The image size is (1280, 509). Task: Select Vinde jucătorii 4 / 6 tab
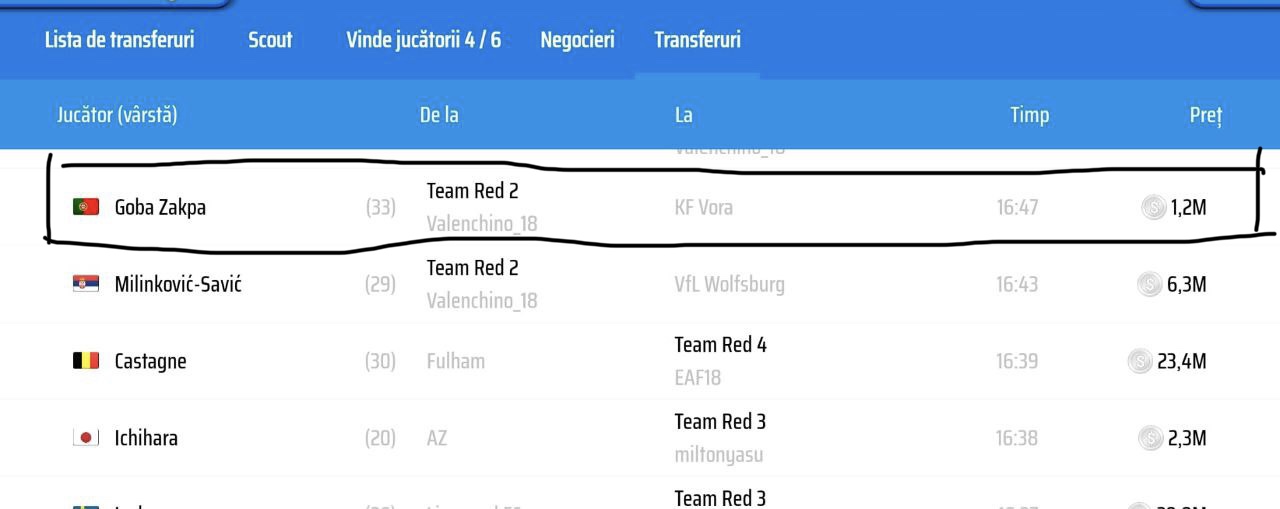(423, 40)
